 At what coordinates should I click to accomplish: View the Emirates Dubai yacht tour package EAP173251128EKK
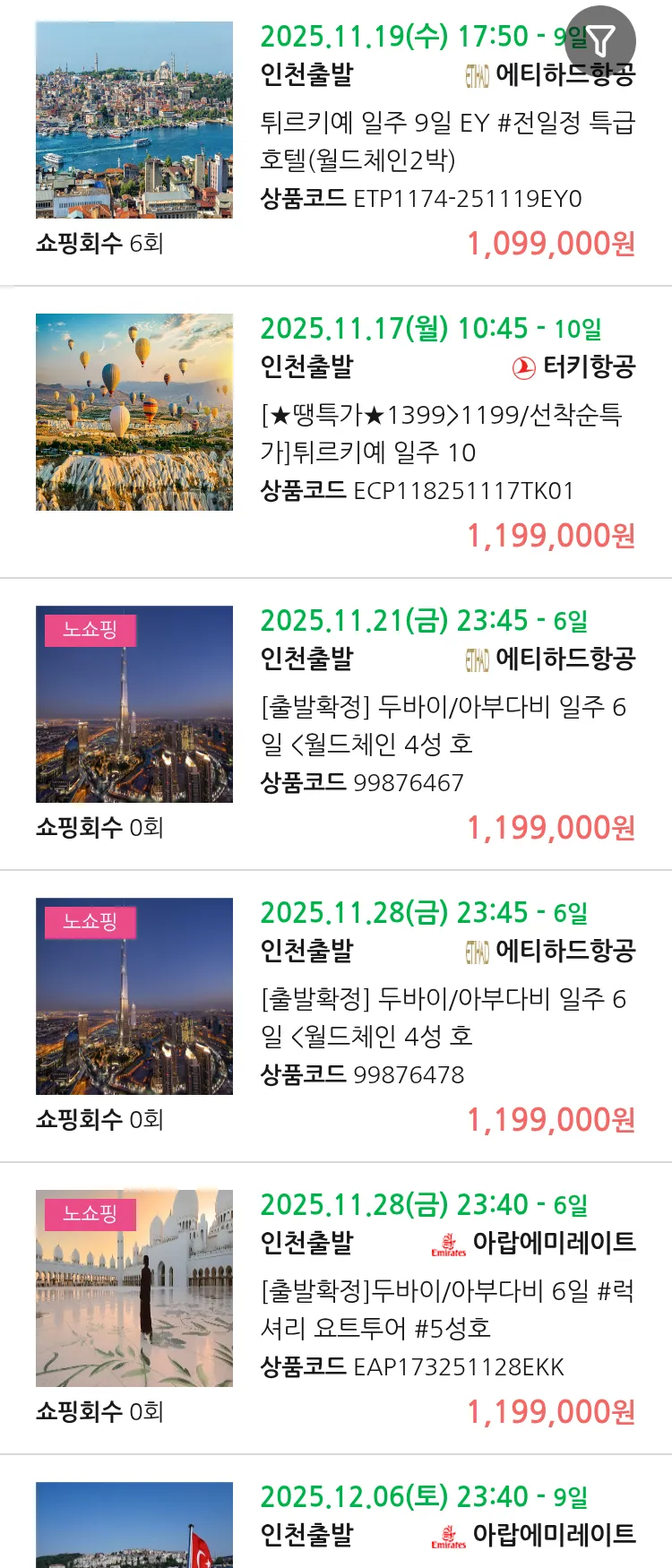pyautogui.click(x=446, y=1310)
